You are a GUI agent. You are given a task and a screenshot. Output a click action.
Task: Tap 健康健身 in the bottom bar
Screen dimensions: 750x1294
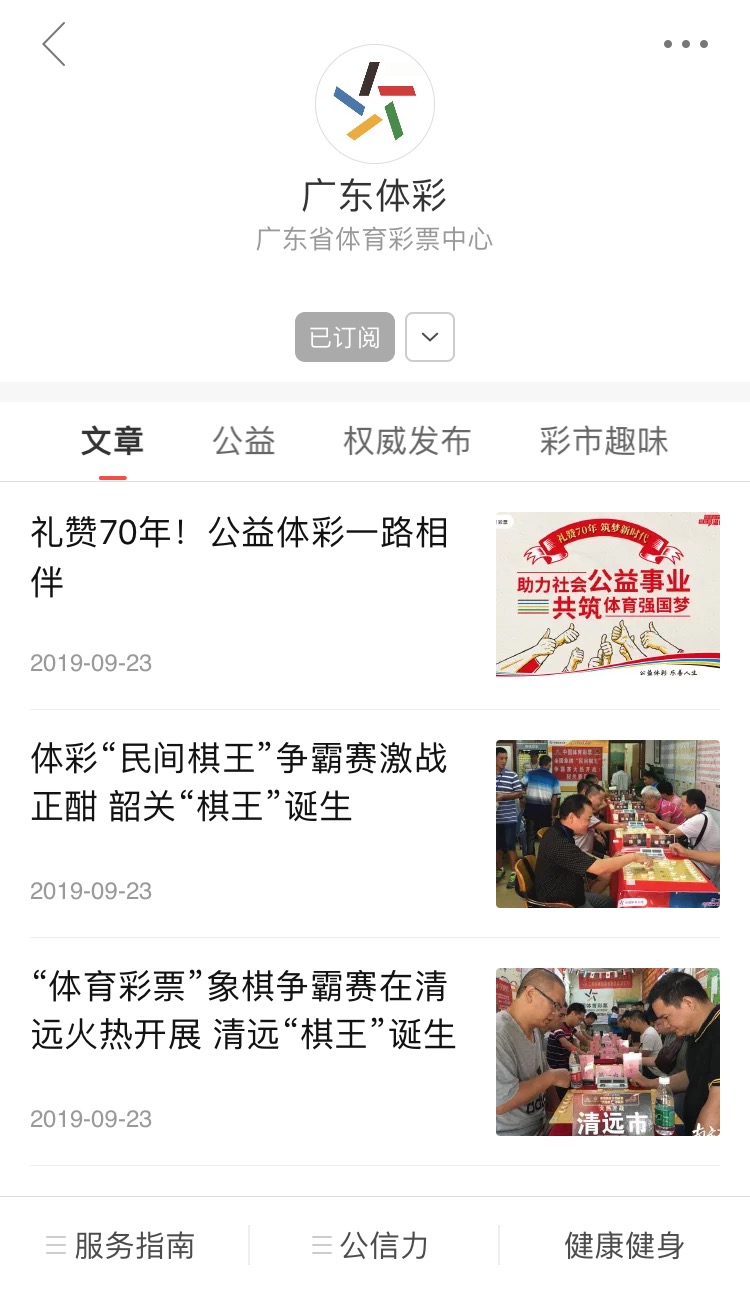pyautogui.click(x=624, y=1246)
